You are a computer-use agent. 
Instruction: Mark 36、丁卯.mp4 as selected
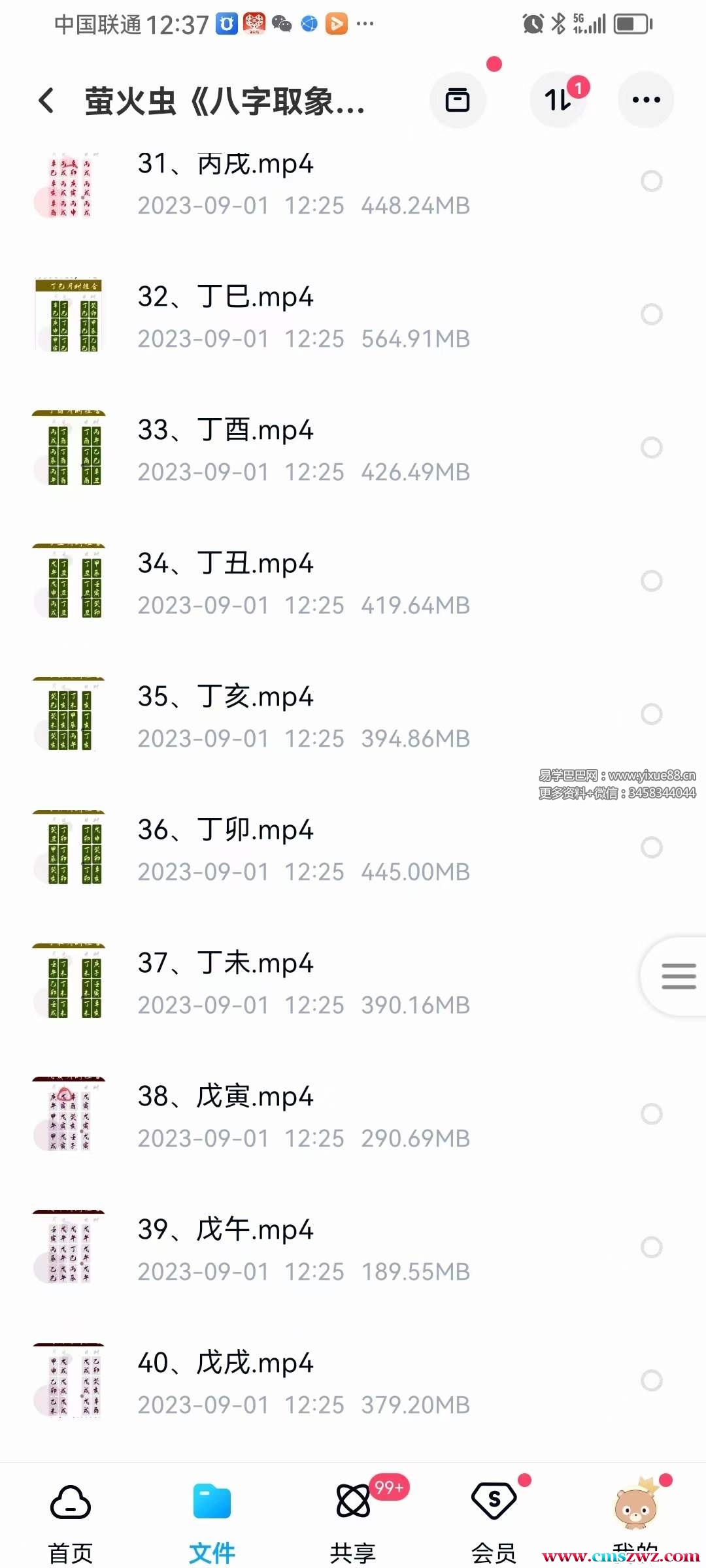coord(652,847)
